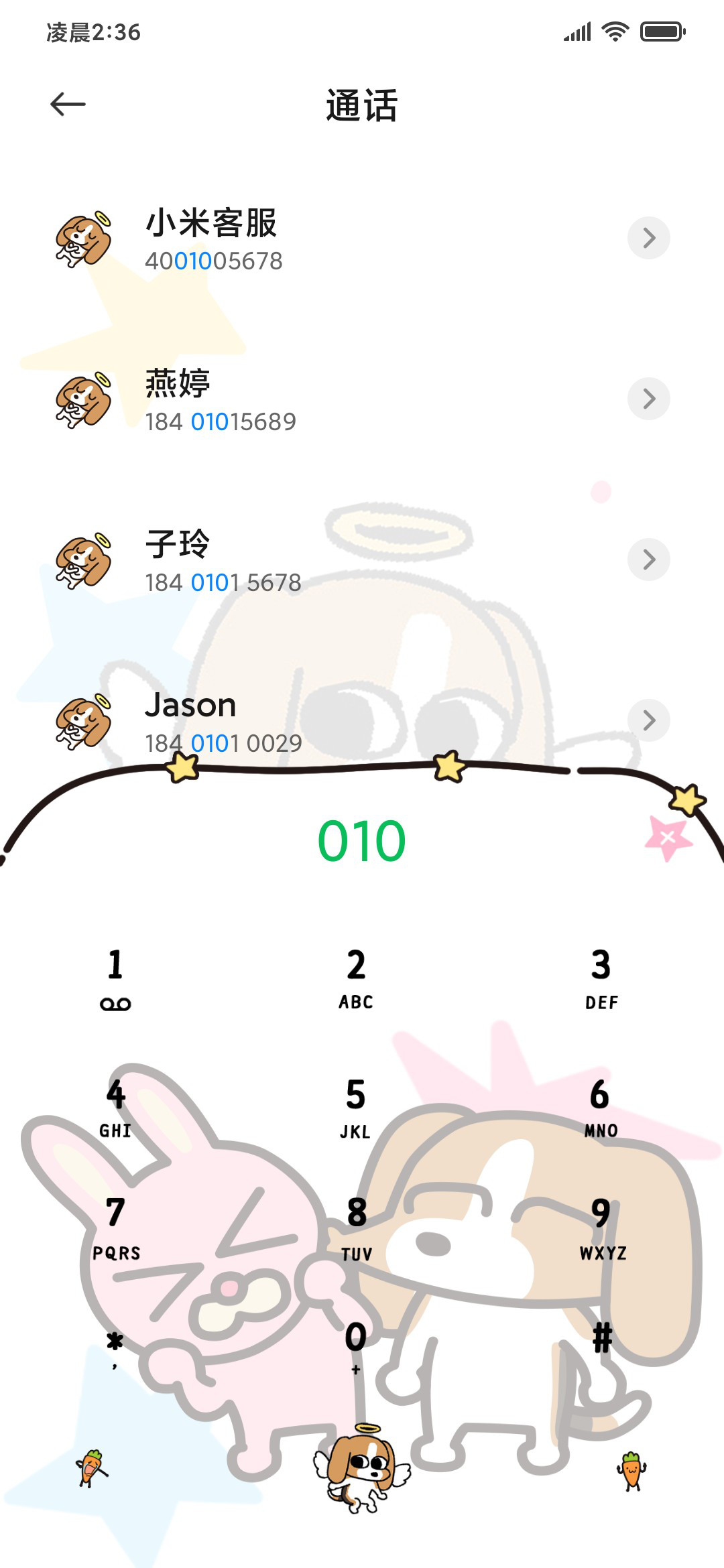Enter digit 2 ABC on dialpad
Viewport: 724px width, 1568px height.
pyautogui.click(x=356, y=979)
